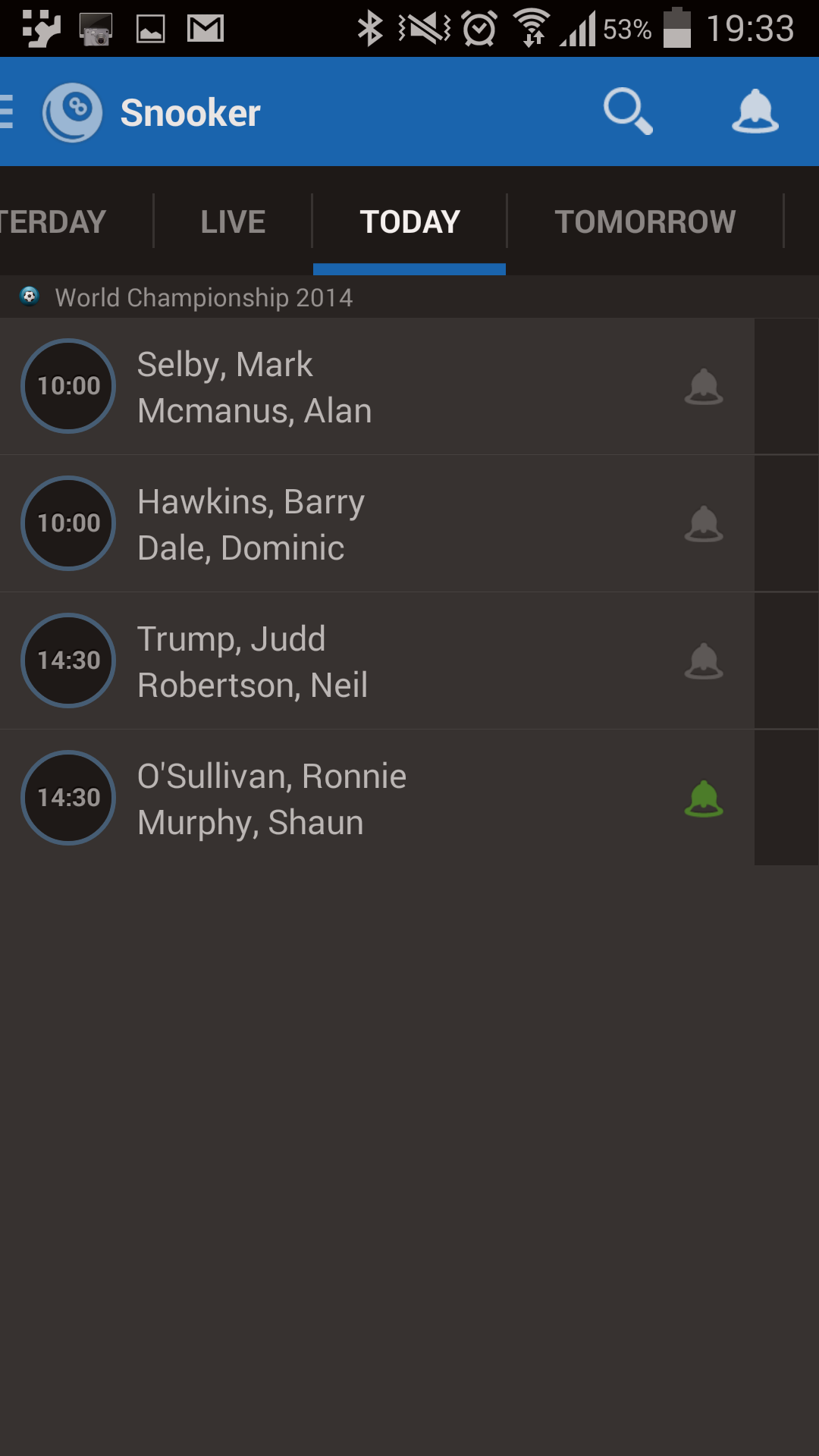This screenshot has height=1456, width=819.
Task: Disable the green bell for O'Sullivan vs Murphy
Action: coord(703,798)
